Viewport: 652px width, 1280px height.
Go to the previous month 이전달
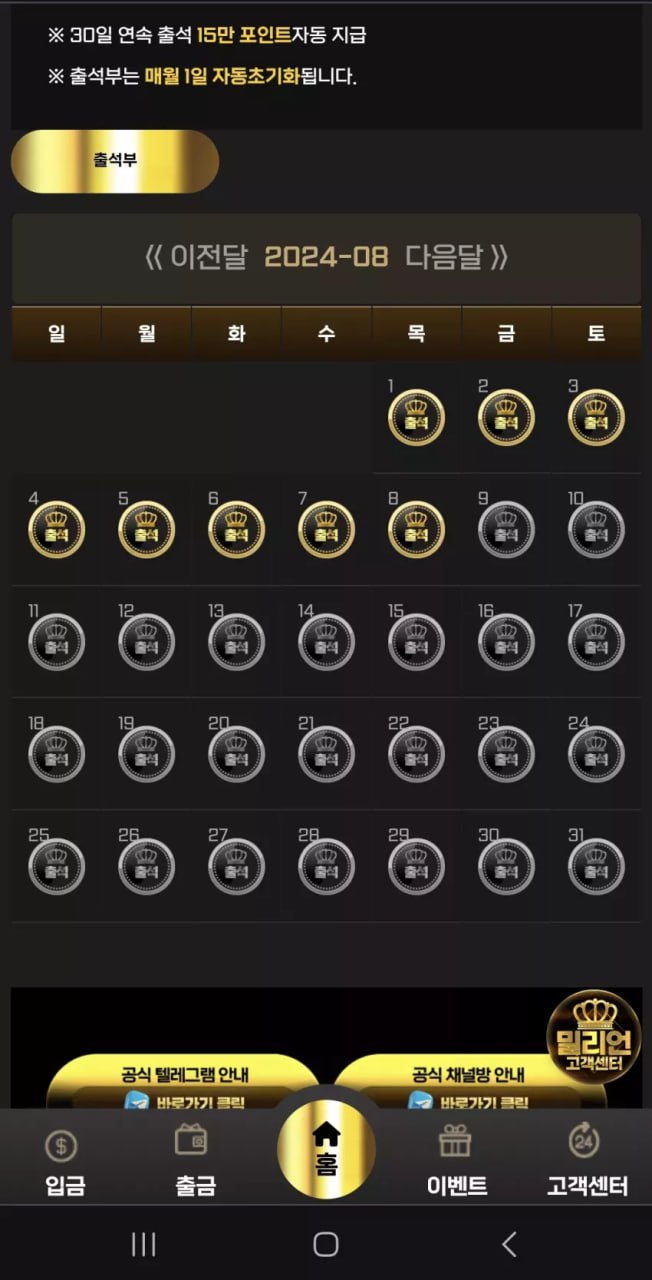pos(196,257)
